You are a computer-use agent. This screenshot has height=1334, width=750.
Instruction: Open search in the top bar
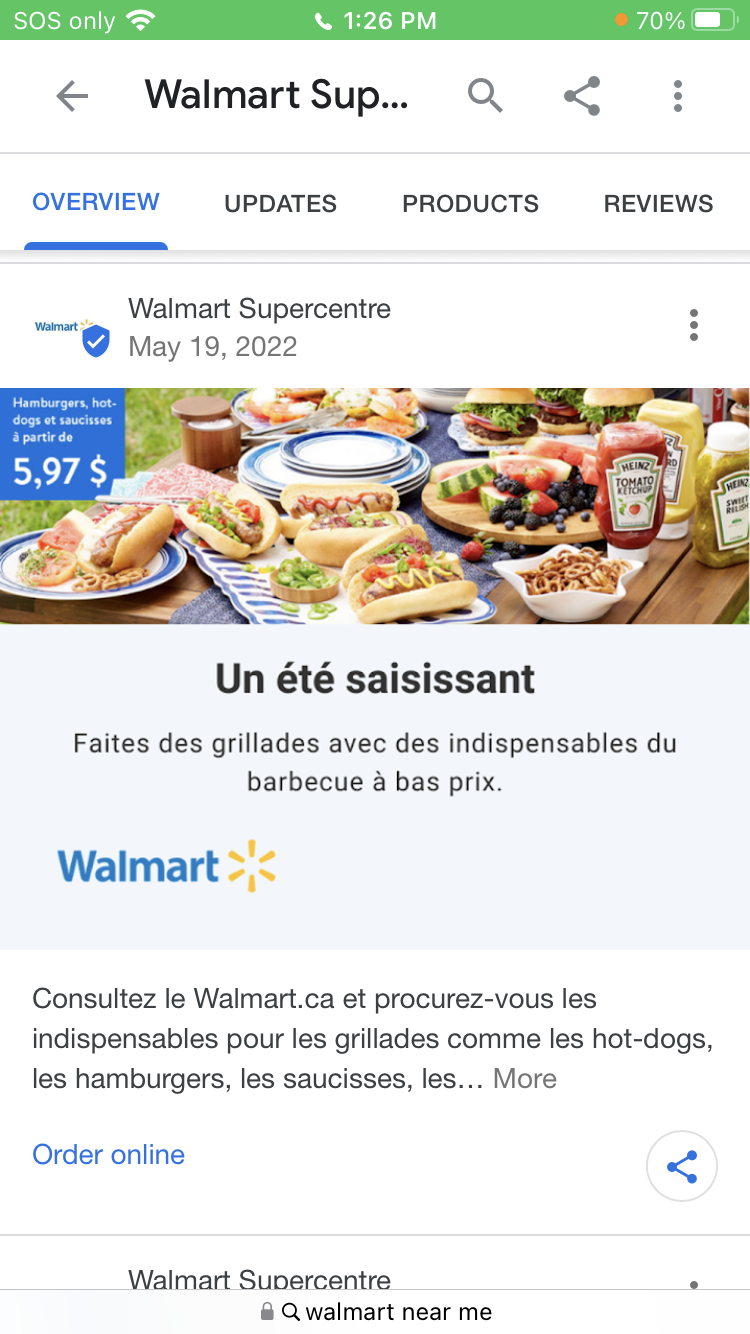click(485, 96)
